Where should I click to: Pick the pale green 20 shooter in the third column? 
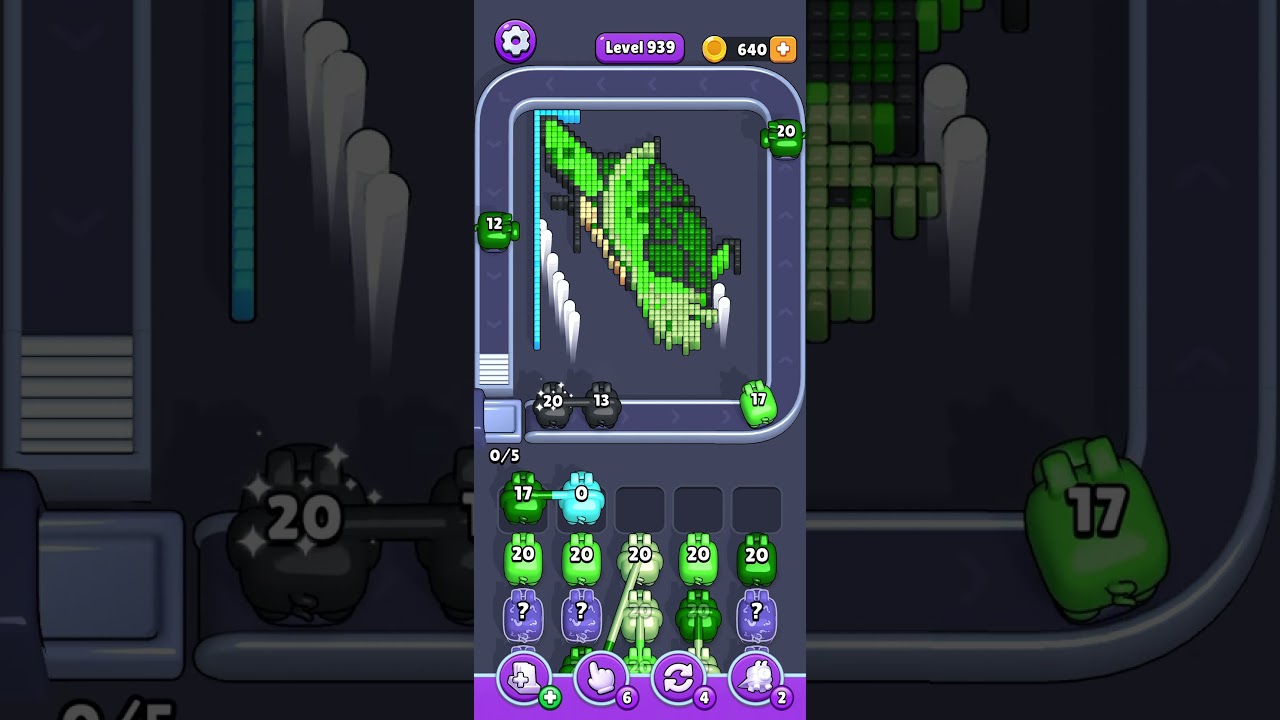640,560
